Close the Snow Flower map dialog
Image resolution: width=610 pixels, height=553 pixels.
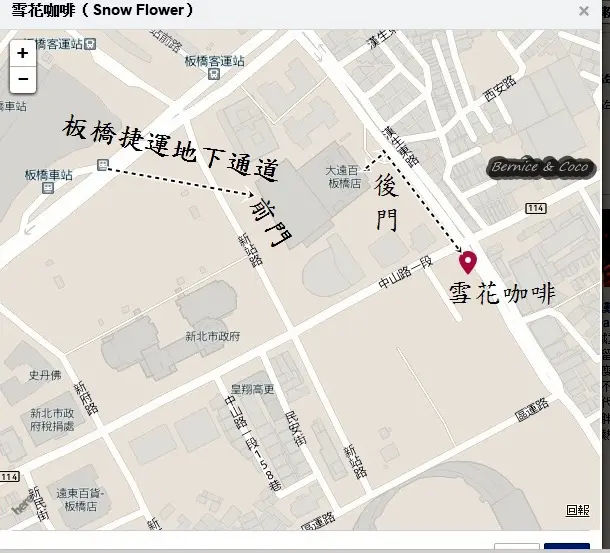tap(584, 11)
